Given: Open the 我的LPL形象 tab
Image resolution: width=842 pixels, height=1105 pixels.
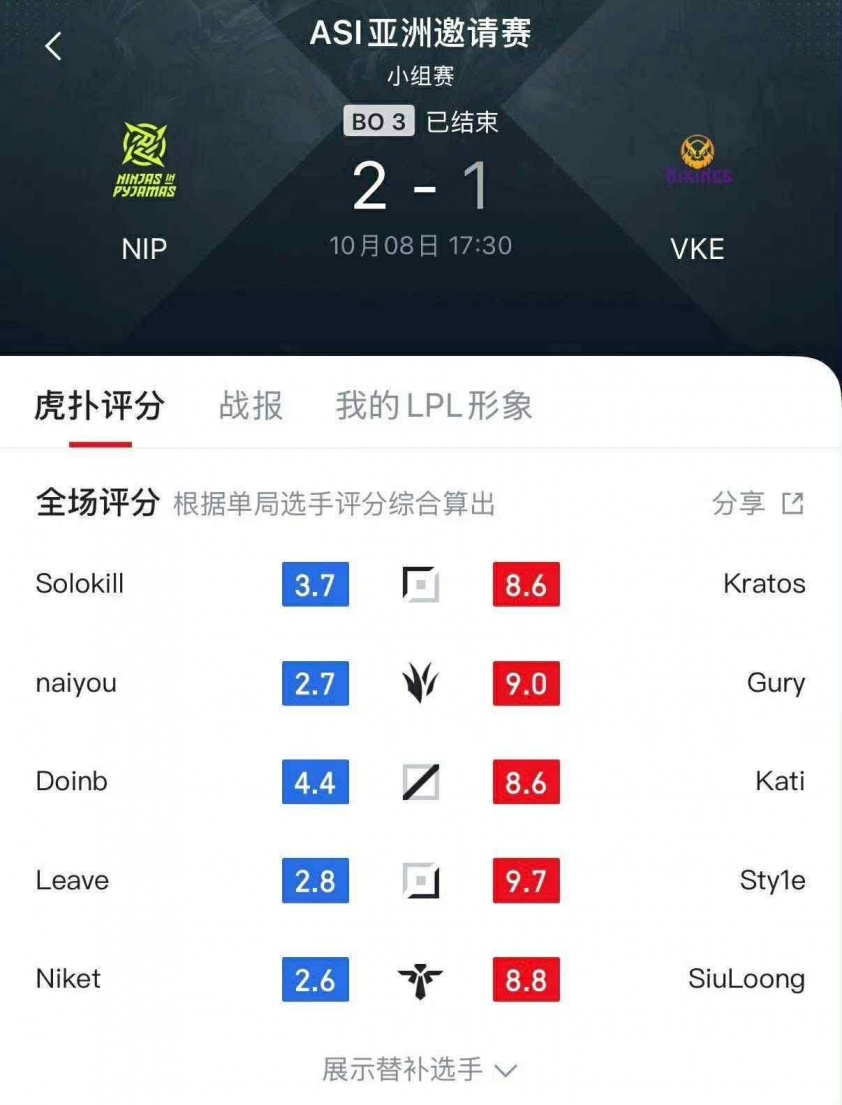Looking at the screenshot, I should (433, 405).
